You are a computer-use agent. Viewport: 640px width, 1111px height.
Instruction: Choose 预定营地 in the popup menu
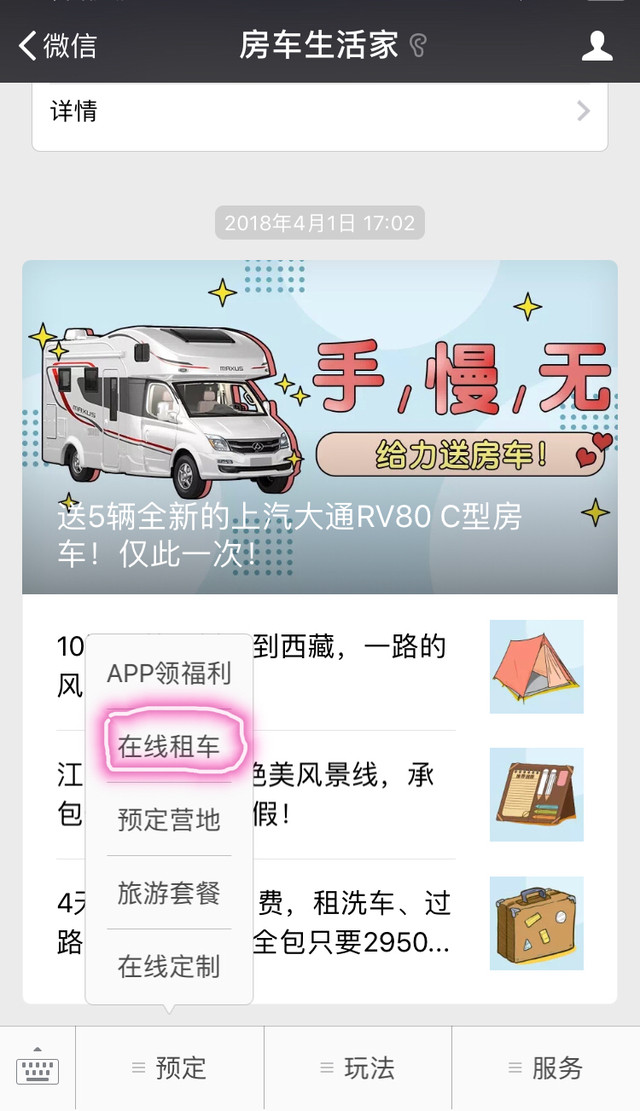click(169, 820)
